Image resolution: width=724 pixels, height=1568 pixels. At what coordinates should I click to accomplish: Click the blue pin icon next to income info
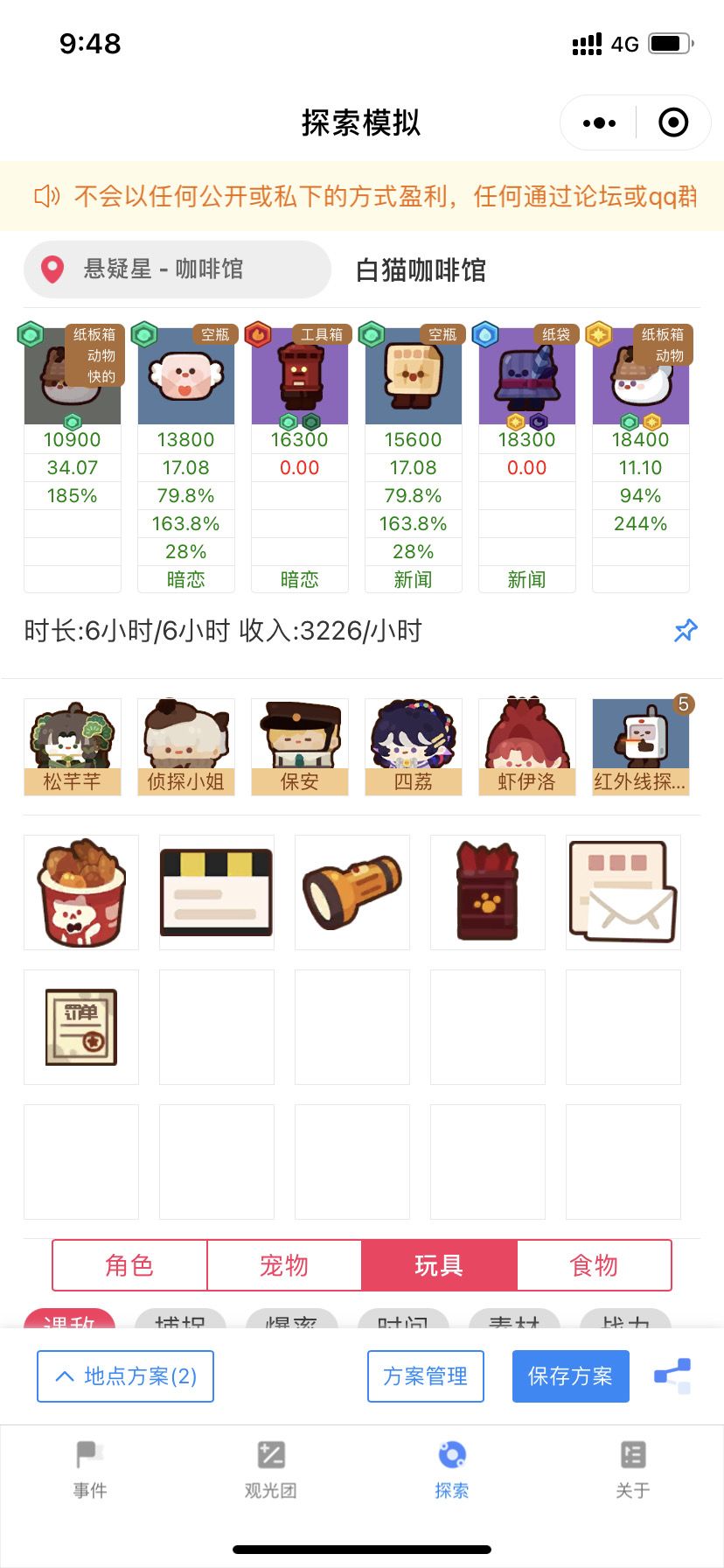click(x=686, y=631)
